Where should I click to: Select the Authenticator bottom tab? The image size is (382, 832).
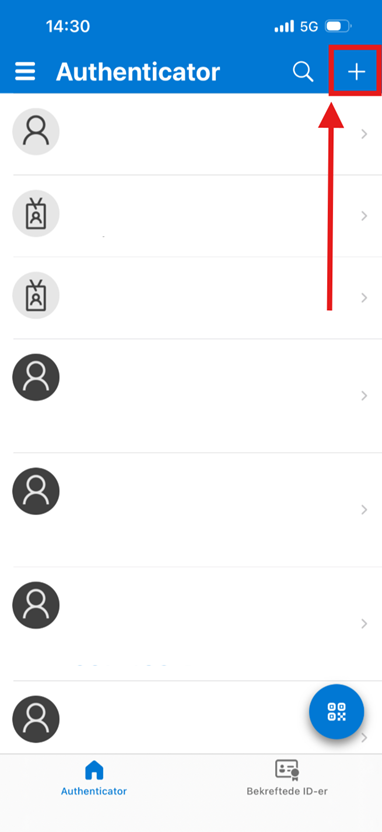pyautogui.click(x=94, y=777)
